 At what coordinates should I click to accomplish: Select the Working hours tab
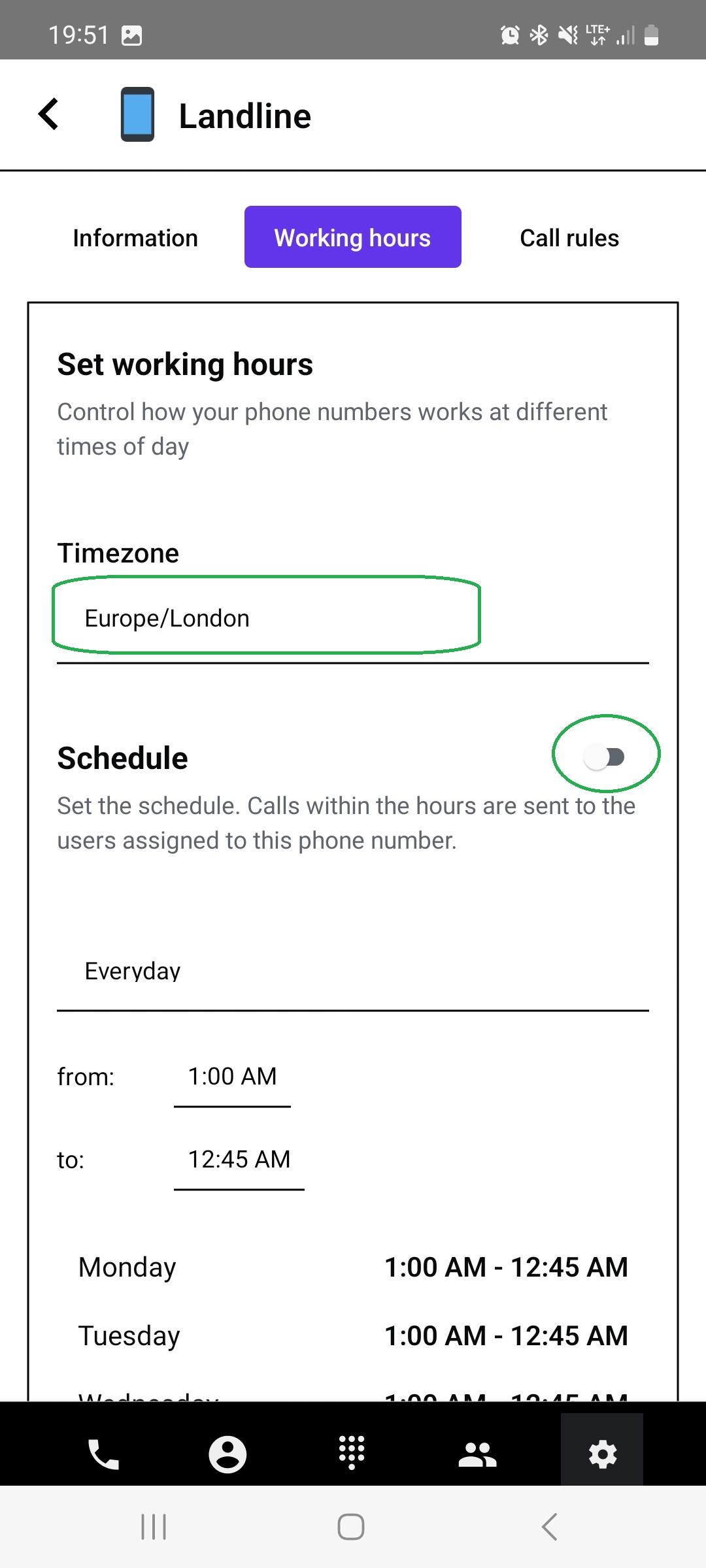(x=352, y=238)
